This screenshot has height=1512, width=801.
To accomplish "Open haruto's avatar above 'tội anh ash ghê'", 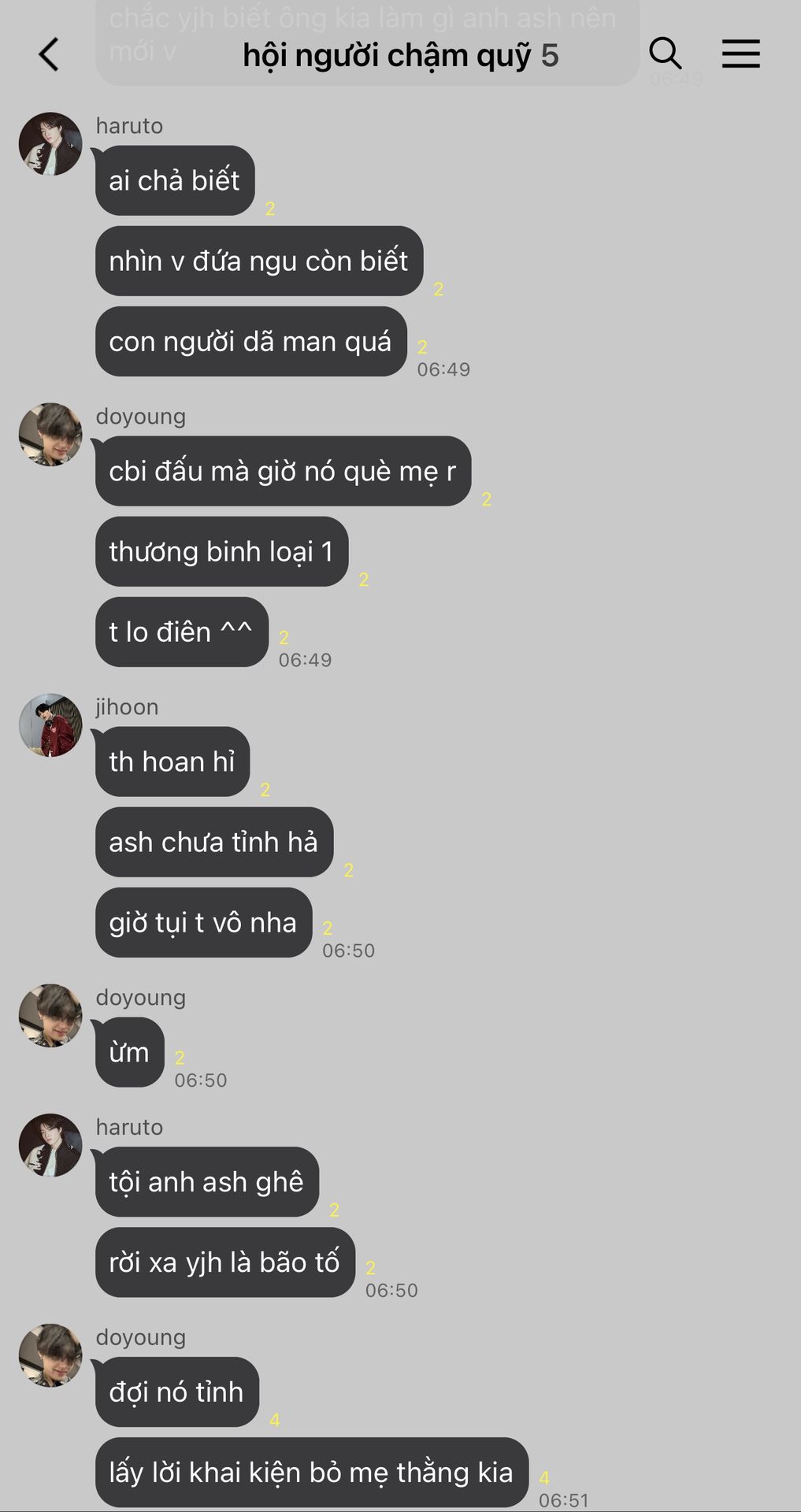I will (x=50, y=1145).
